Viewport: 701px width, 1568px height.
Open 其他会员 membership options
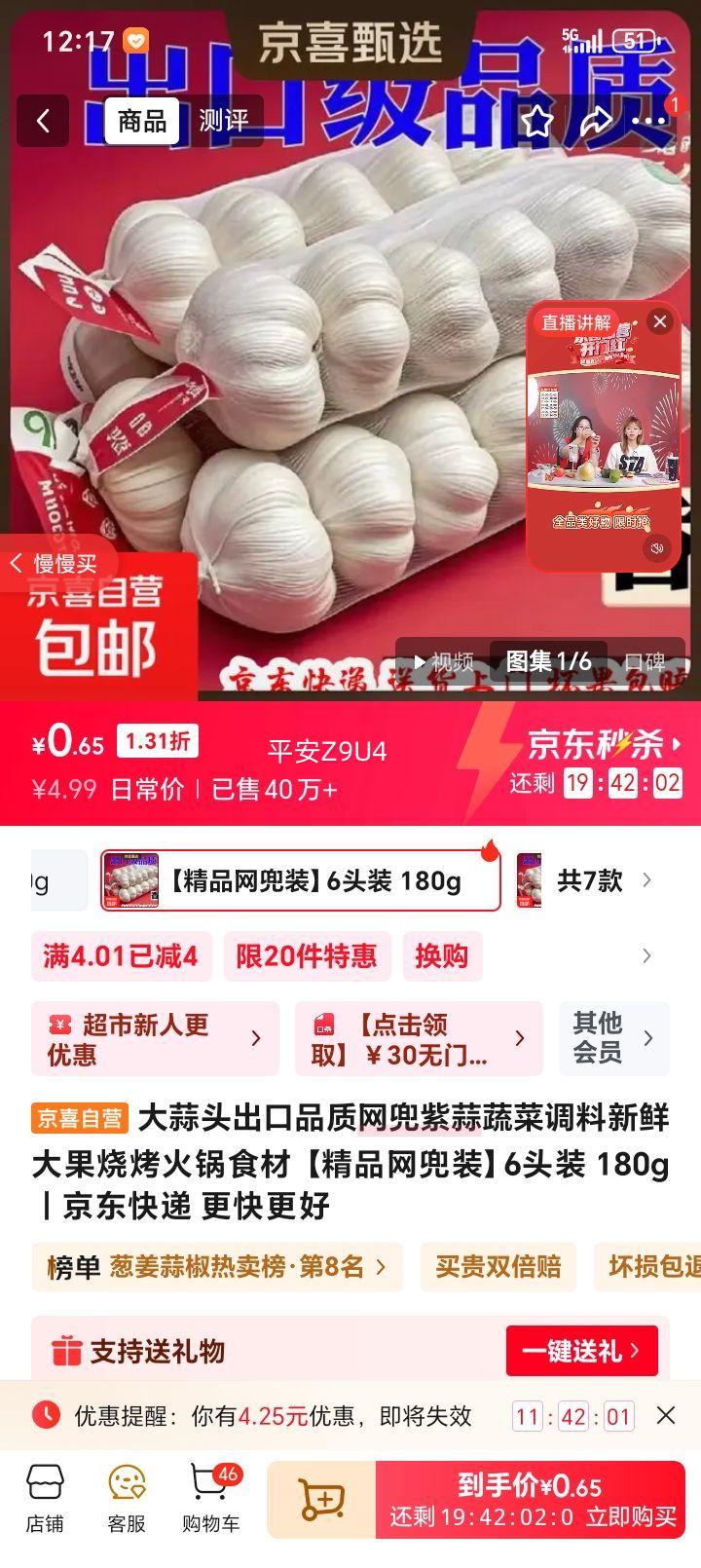(613, 1038)
